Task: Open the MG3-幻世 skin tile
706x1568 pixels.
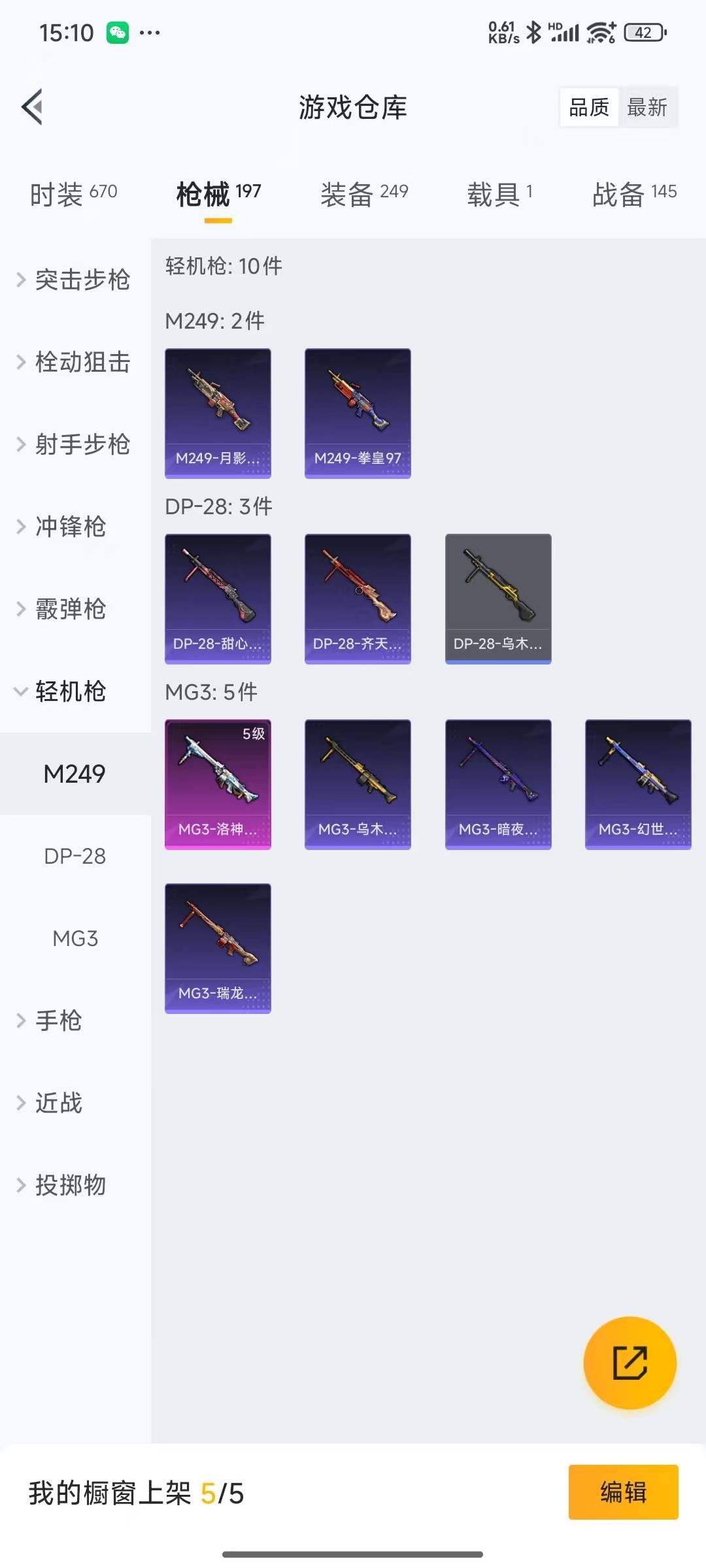Action: point(638,784)
